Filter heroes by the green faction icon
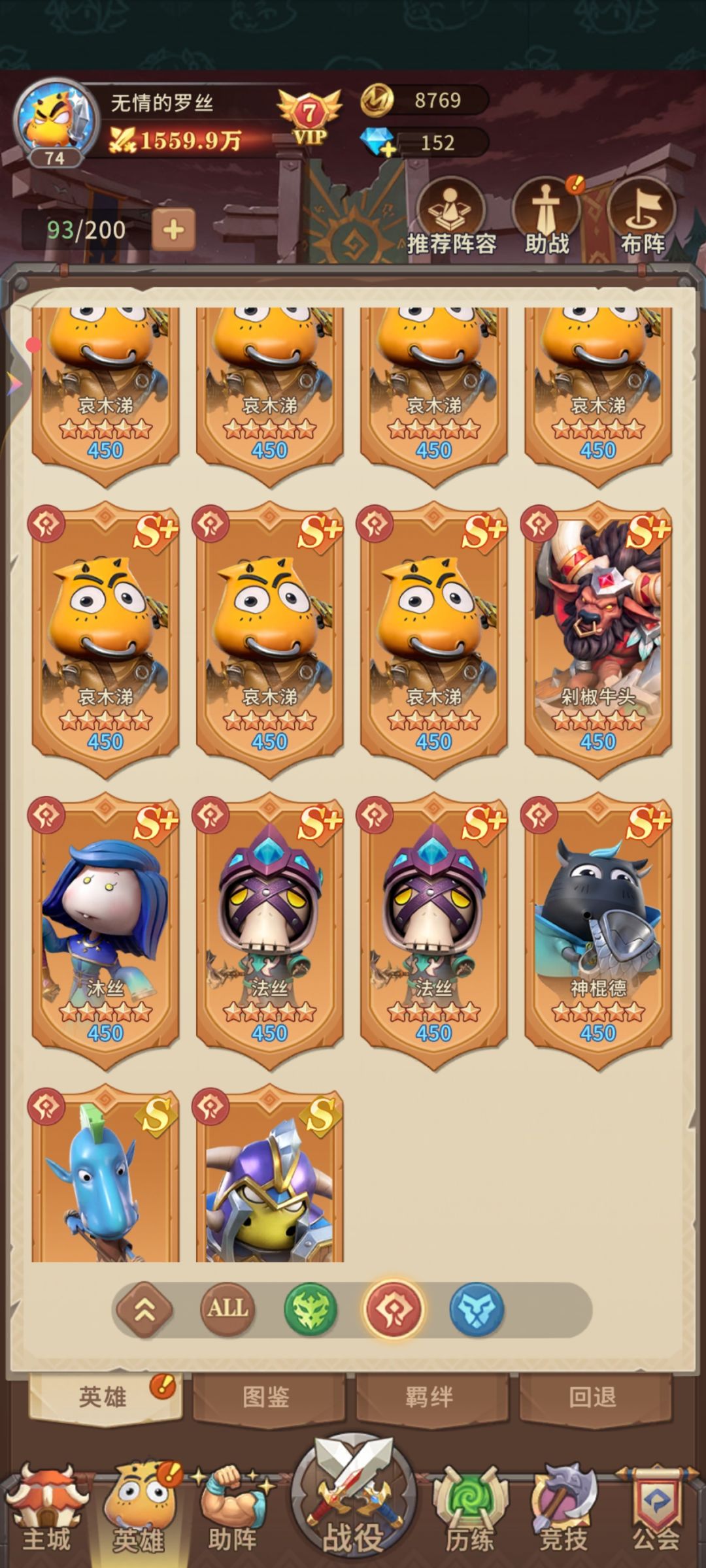 (x=311, y=1309)
